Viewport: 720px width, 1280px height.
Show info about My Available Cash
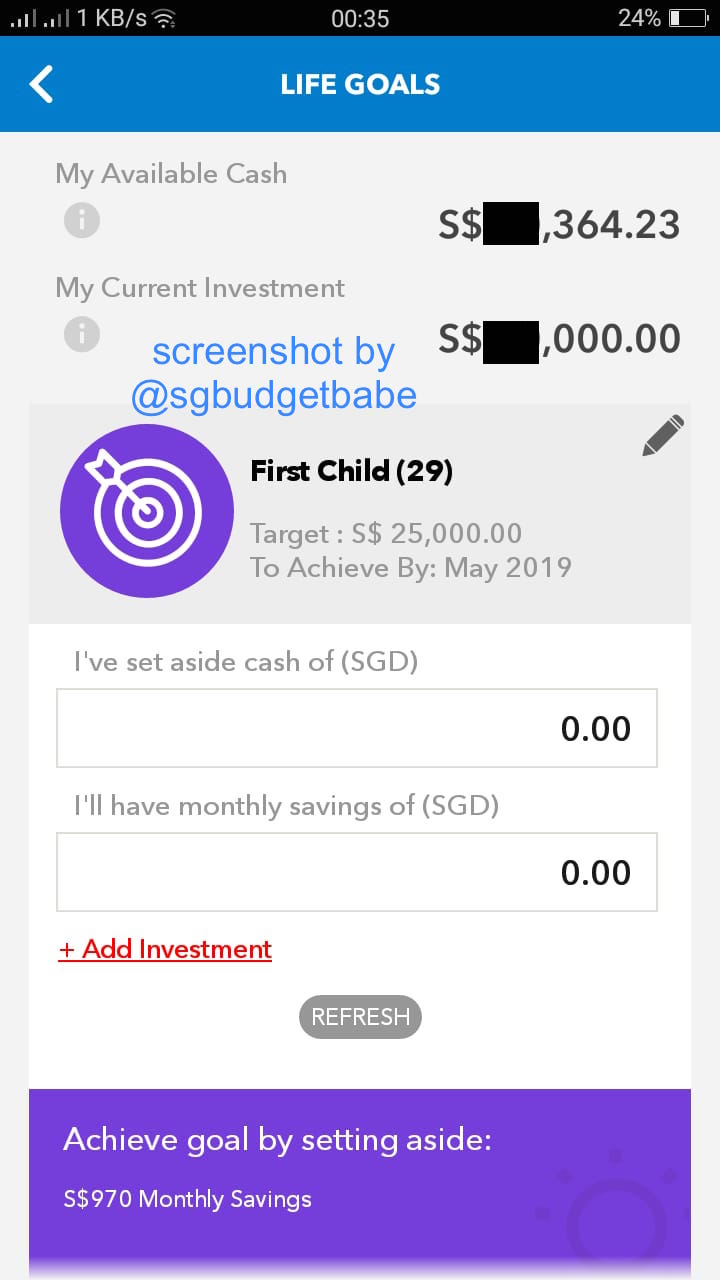point(82,220)
